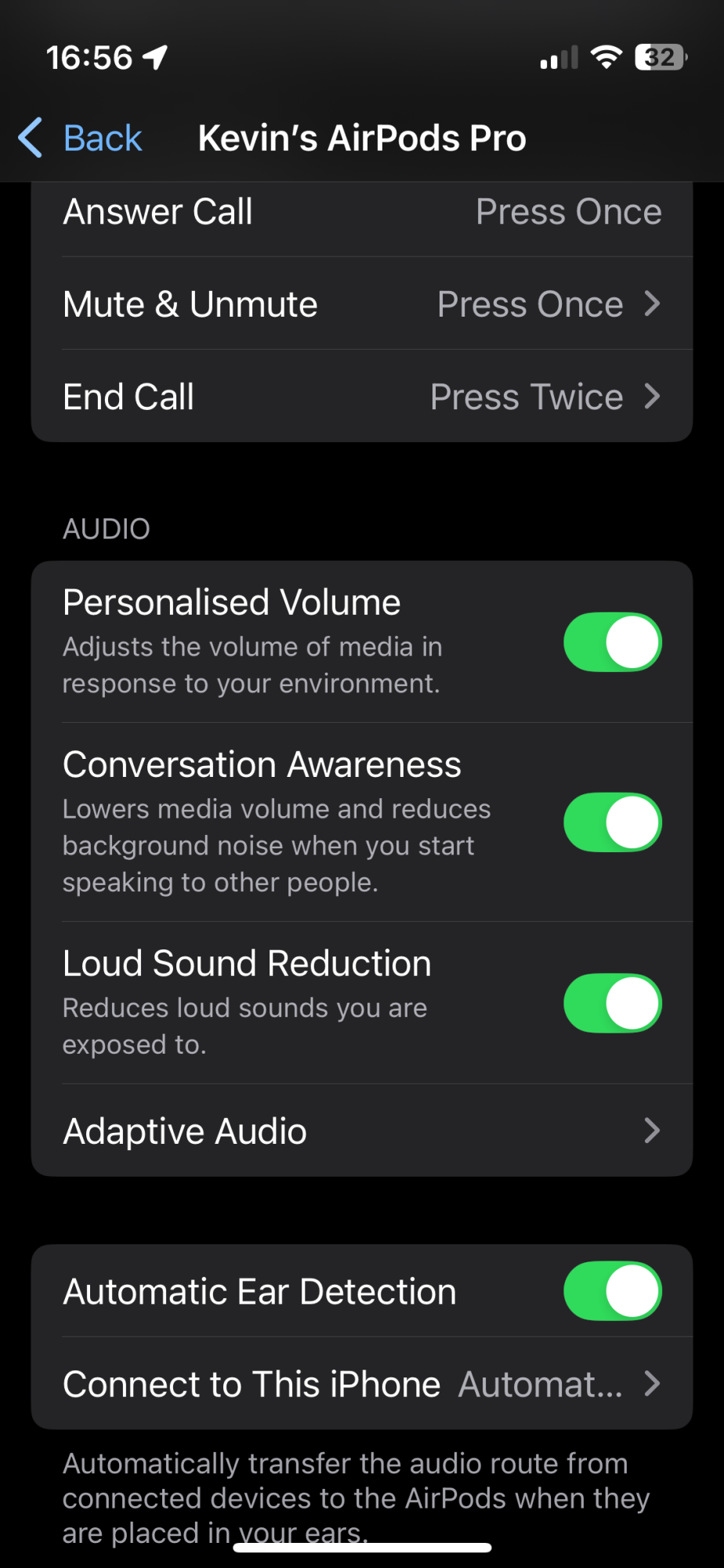The height and width of the screenshot is (1568, 724).
Task: Switch off Automatic Ear Detection
Action: pos(612,1291)
